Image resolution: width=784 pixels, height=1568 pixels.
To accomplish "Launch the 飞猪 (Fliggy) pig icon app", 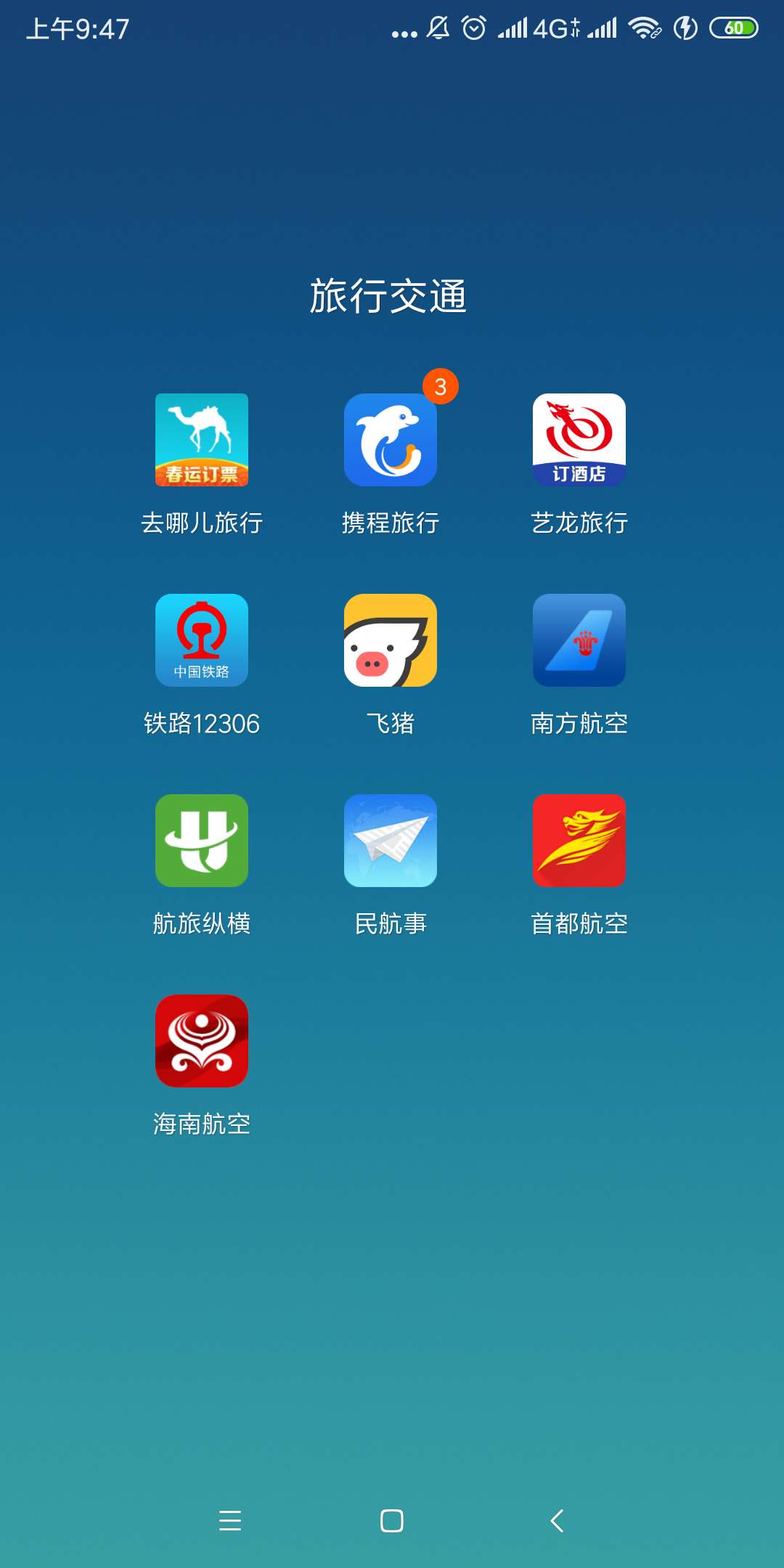I will pyautogui.click(x=391, y=641).
